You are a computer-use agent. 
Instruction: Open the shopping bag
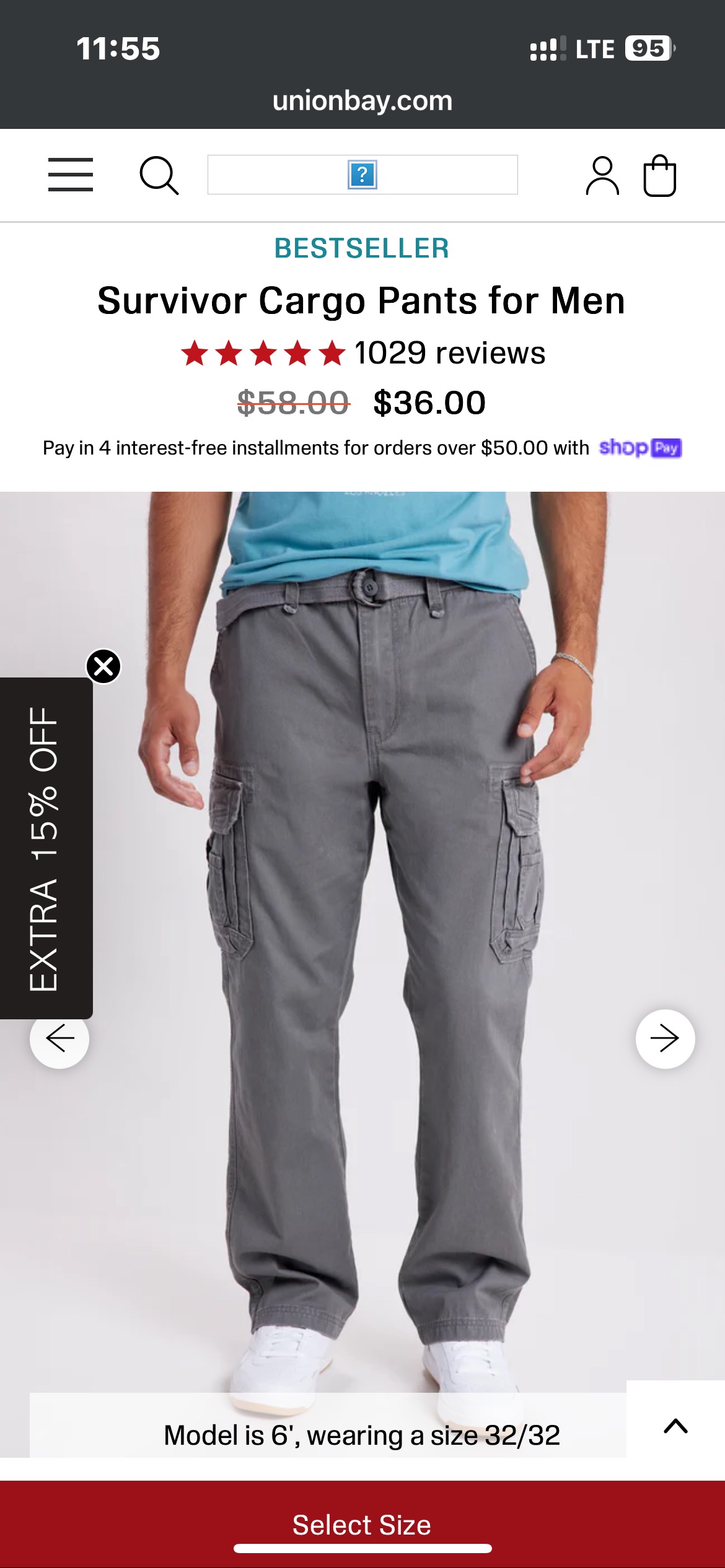pyautogui.click(x=659, y=176)
